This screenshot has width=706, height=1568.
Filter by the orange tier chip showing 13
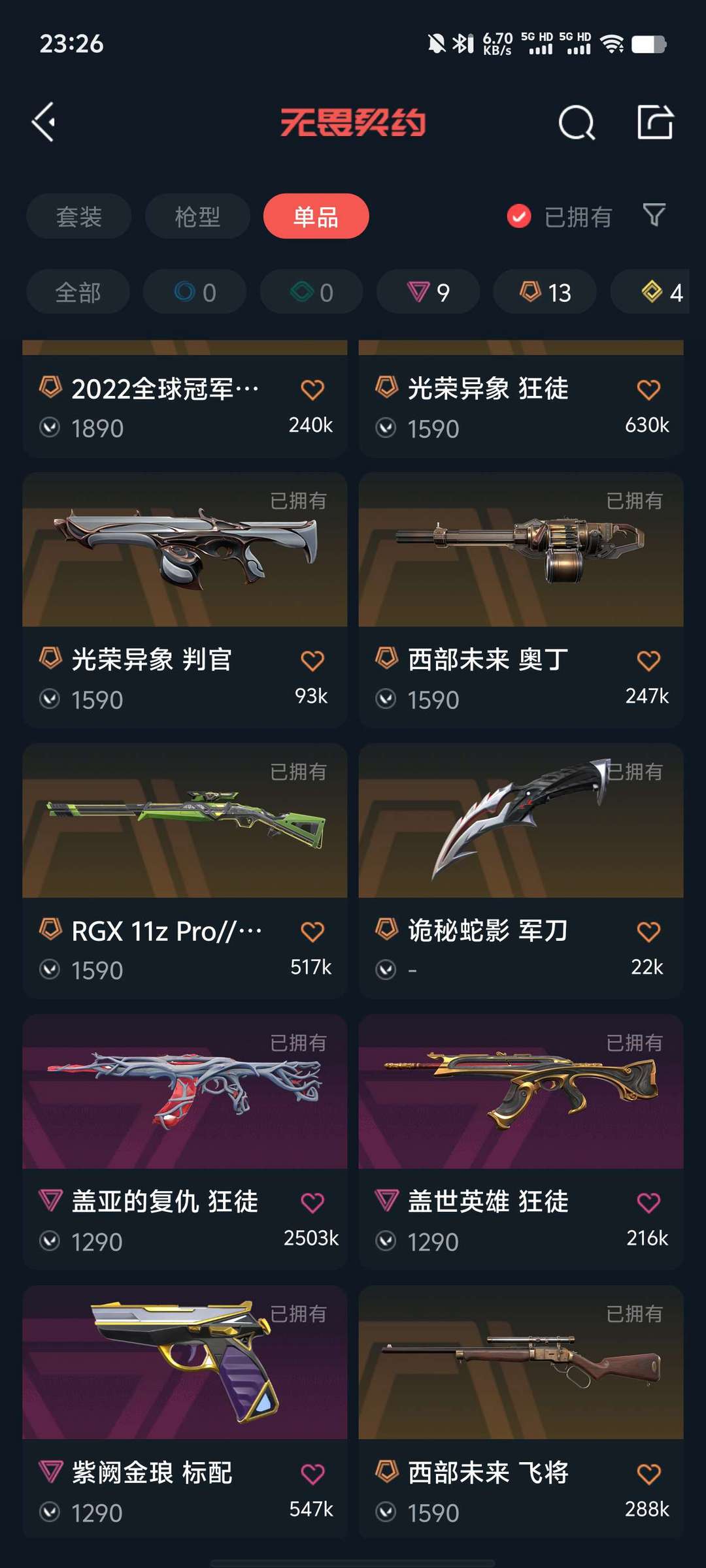[545, 292]
